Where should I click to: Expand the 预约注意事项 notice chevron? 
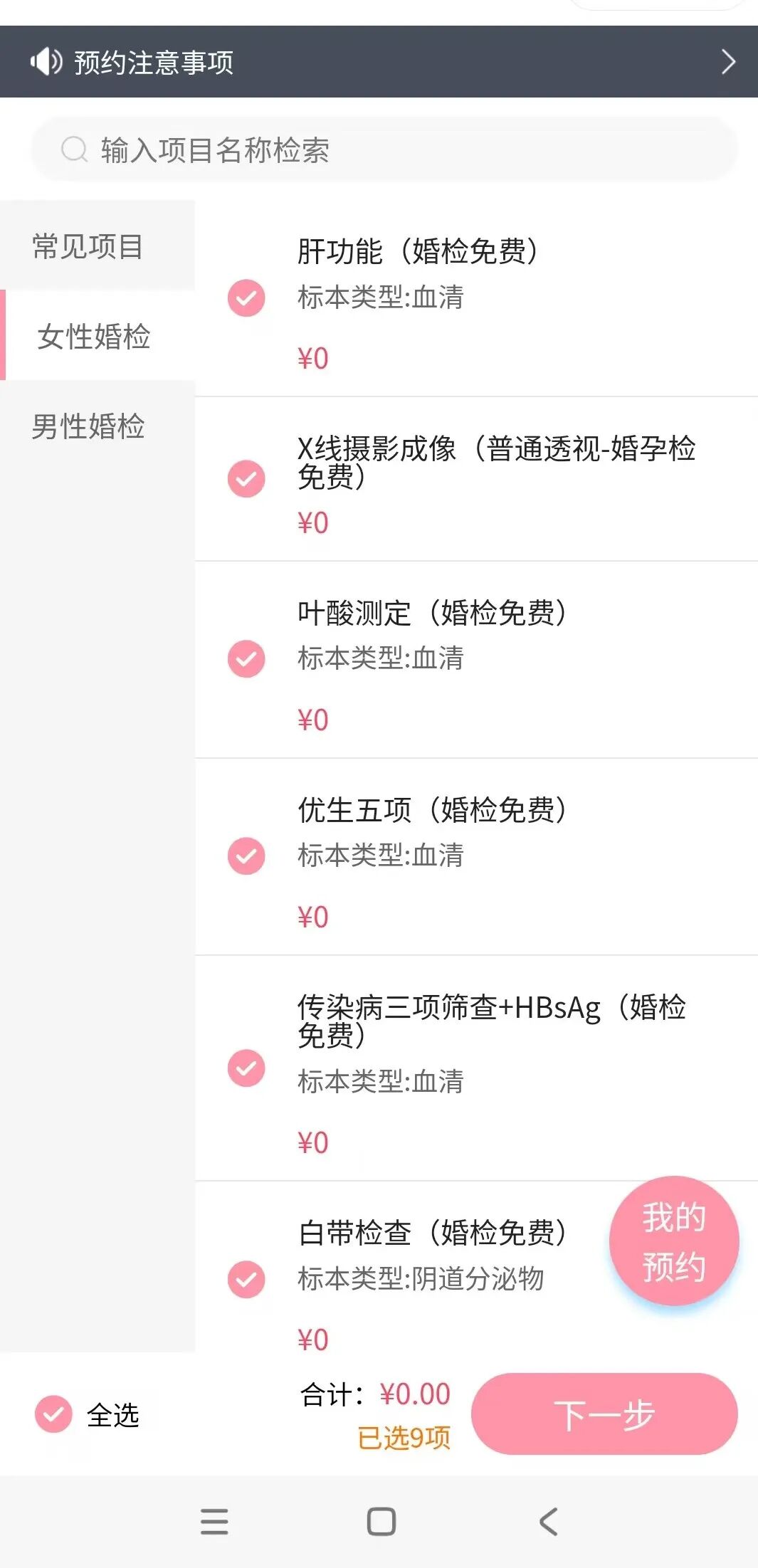[x=728, y=62]
